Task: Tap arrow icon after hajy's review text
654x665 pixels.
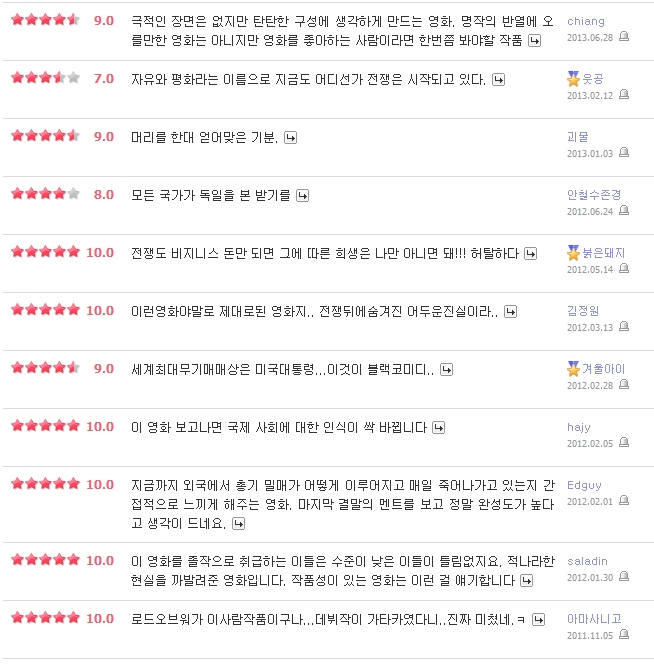Action: tap(438, 427)
